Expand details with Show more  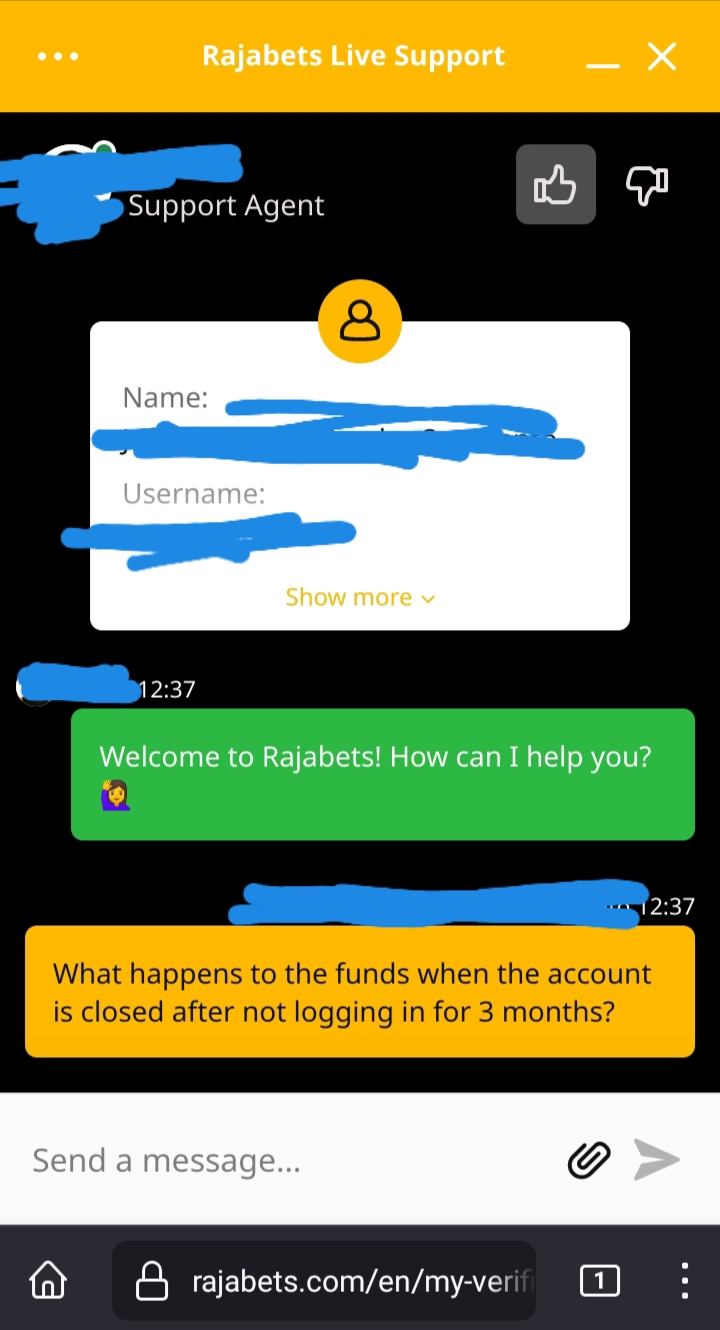point(360,597)
